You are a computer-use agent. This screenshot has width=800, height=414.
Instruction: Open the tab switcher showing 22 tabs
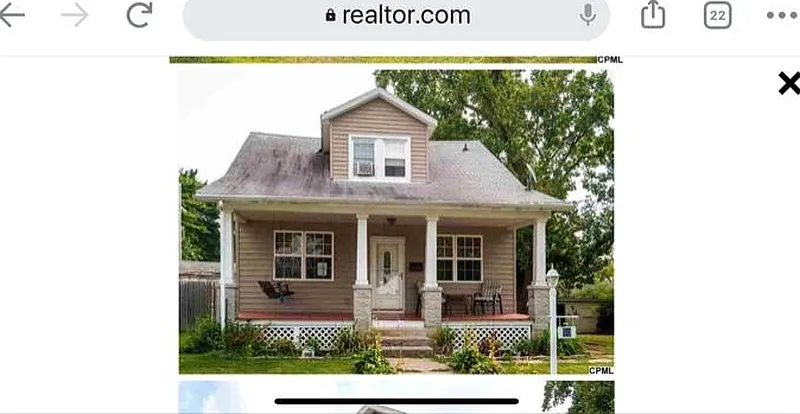[717, 15]
